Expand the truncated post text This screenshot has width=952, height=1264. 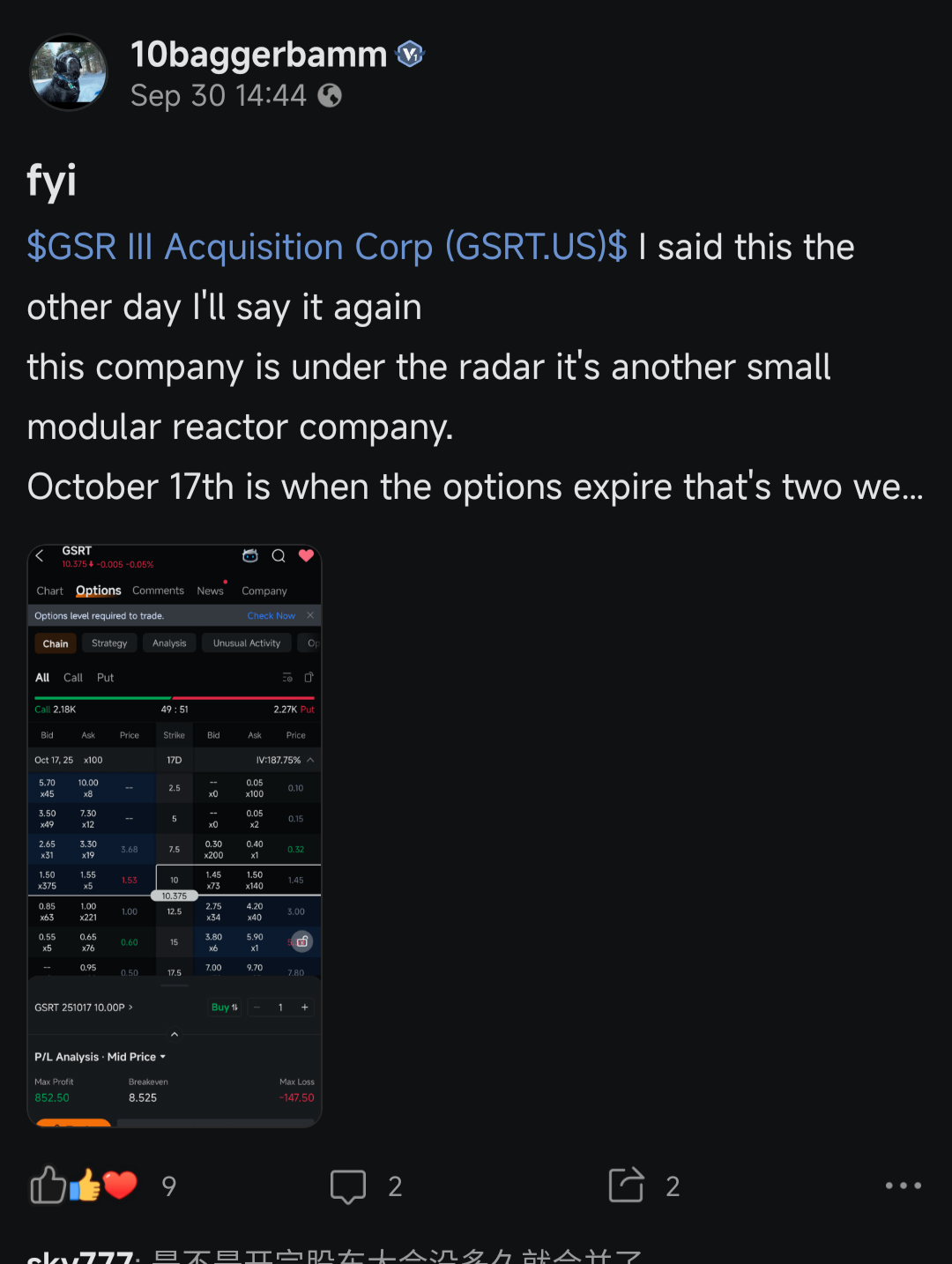[899, 487]
